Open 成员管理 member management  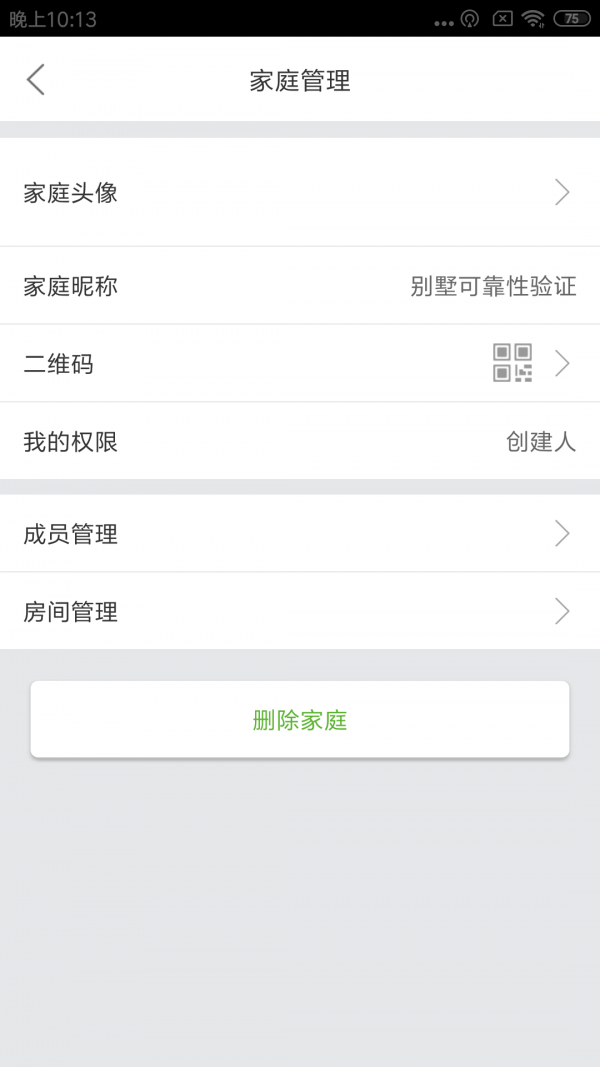coord(300,534)
